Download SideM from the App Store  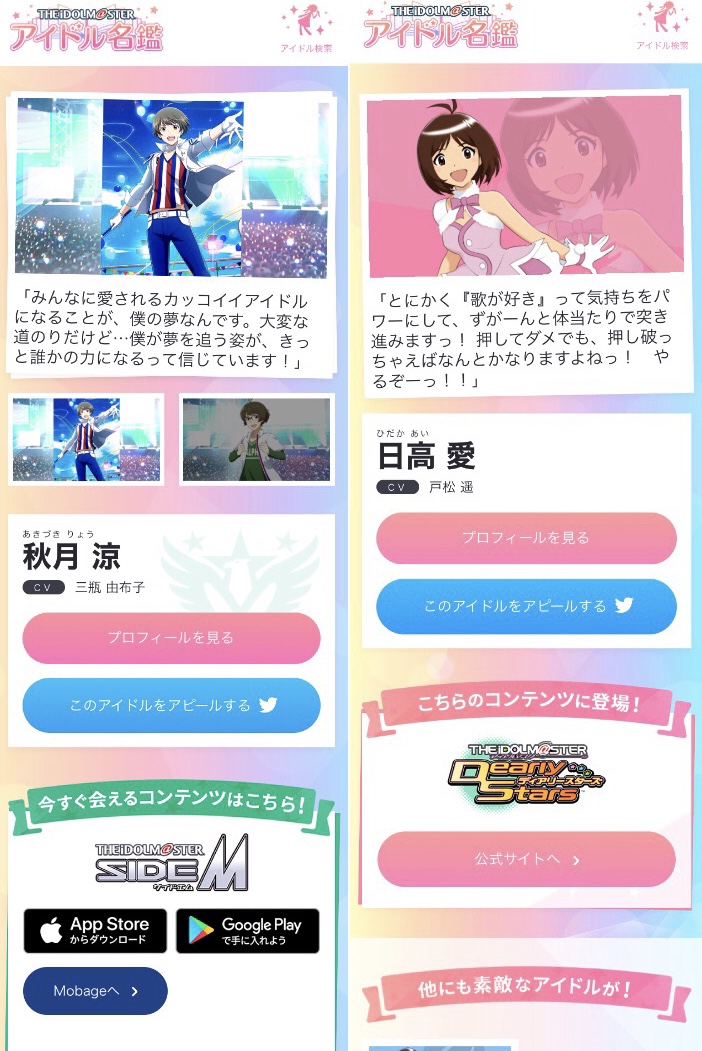click(95, 931)
